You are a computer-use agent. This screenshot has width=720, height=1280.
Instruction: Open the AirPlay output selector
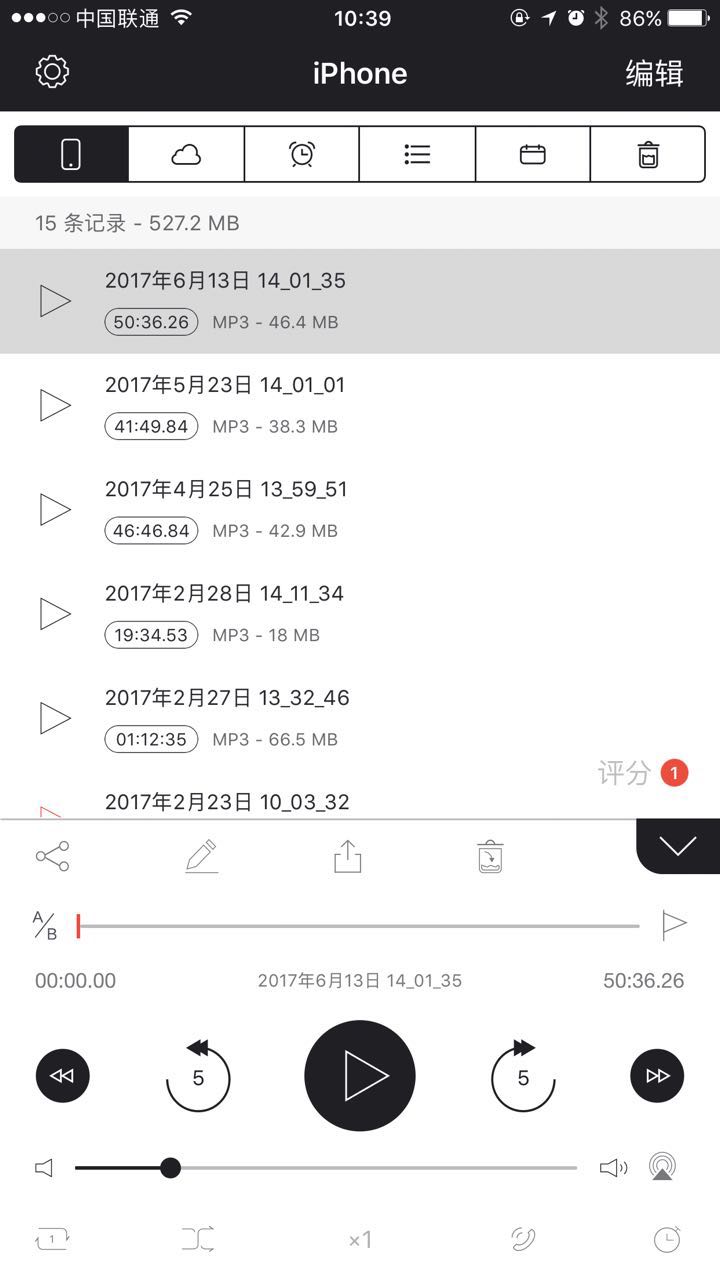click(660, 1167)
